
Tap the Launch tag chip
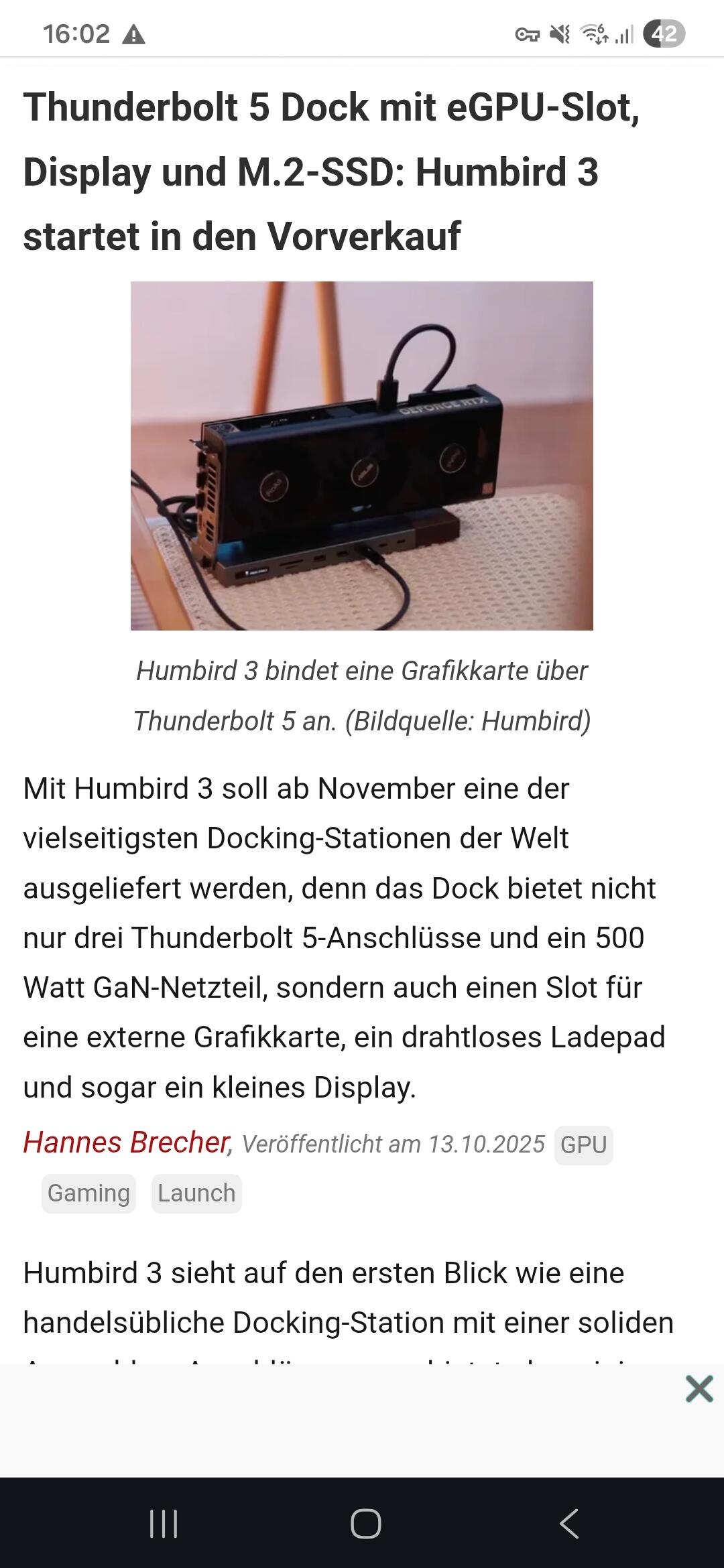pyautogui.click(x=196, y=1193)
